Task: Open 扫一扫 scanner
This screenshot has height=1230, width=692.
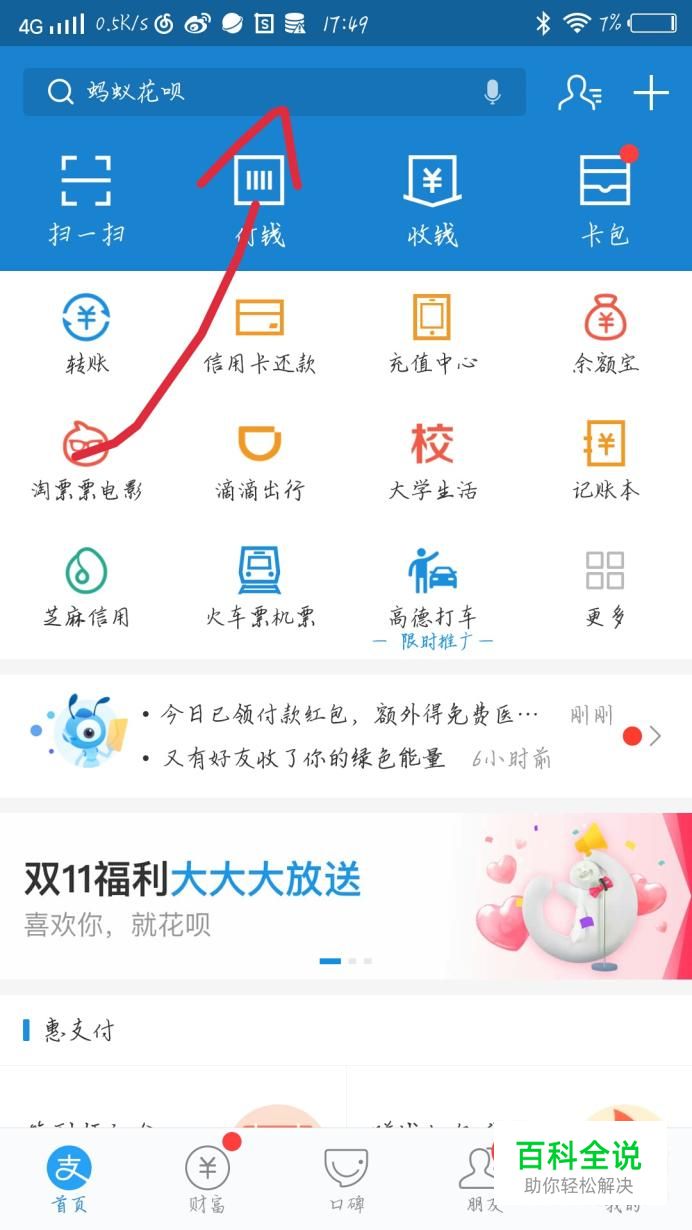Action: (x=86, y=200)
